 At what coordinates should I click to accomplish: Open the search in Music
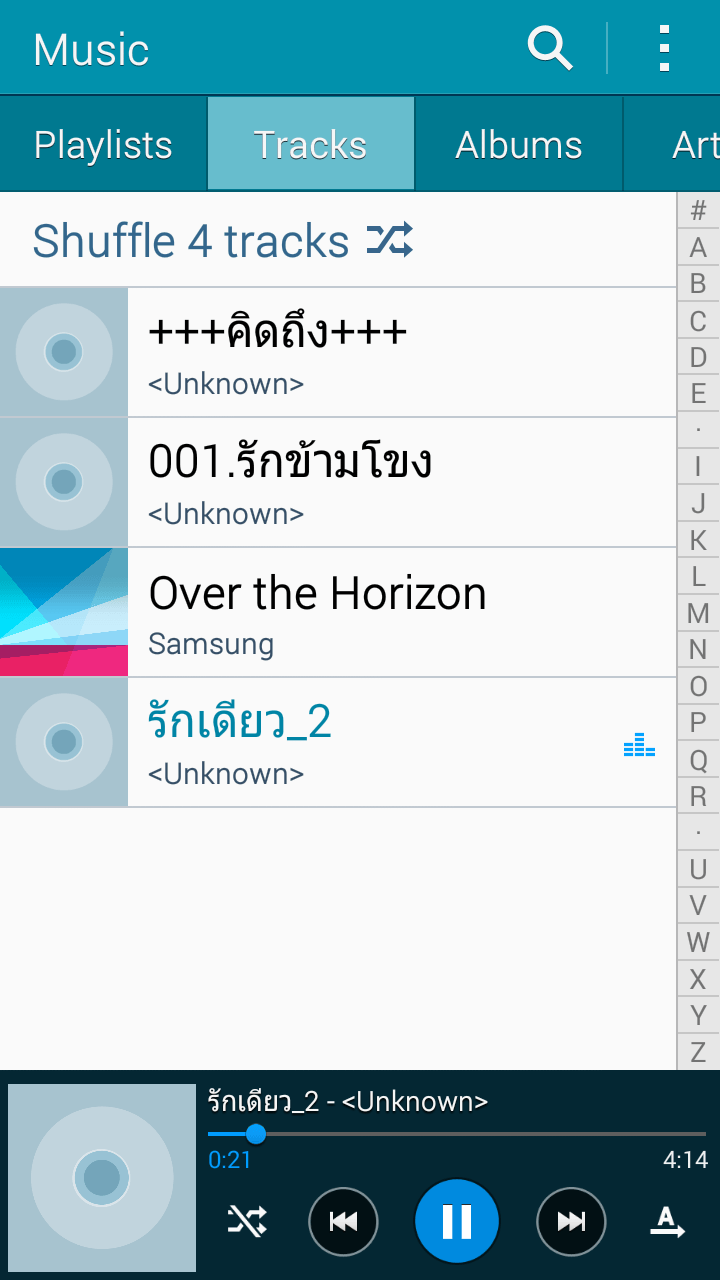click(x=550, y=48)
